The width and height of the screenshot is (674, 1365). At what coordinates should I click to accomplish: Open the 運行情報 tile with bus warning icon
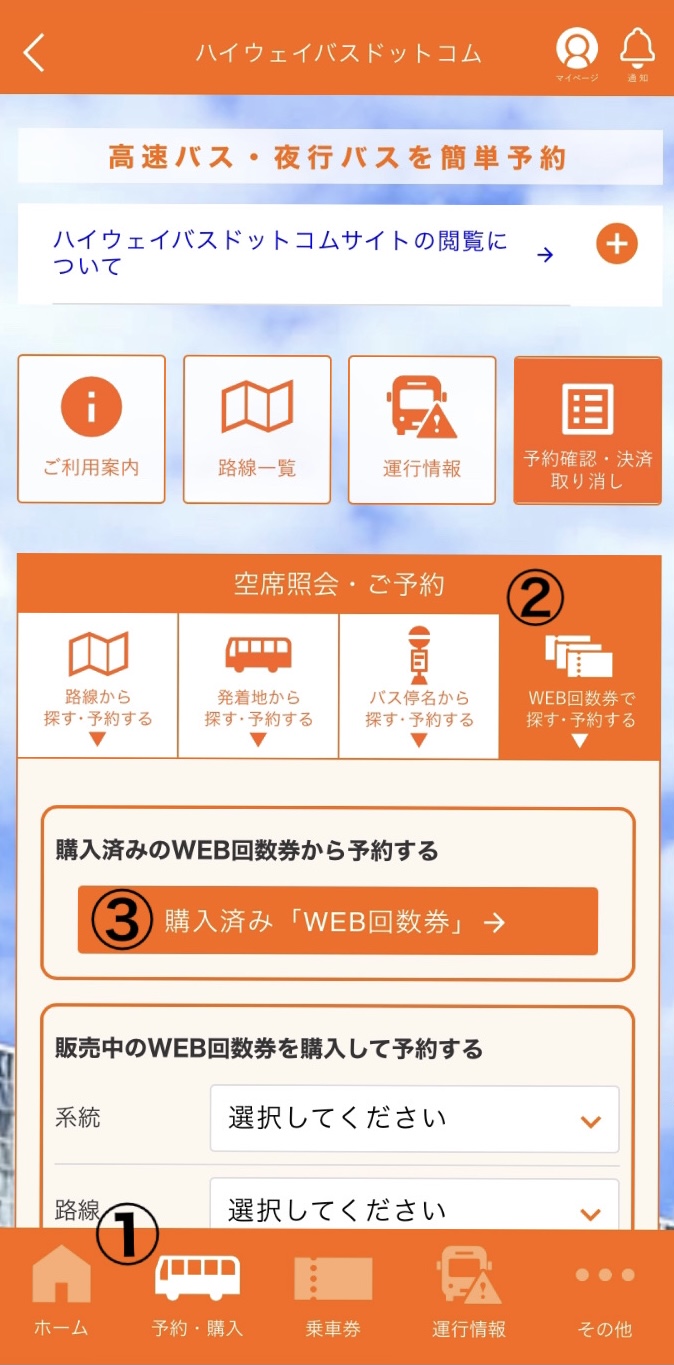click(x=422, y=429)
